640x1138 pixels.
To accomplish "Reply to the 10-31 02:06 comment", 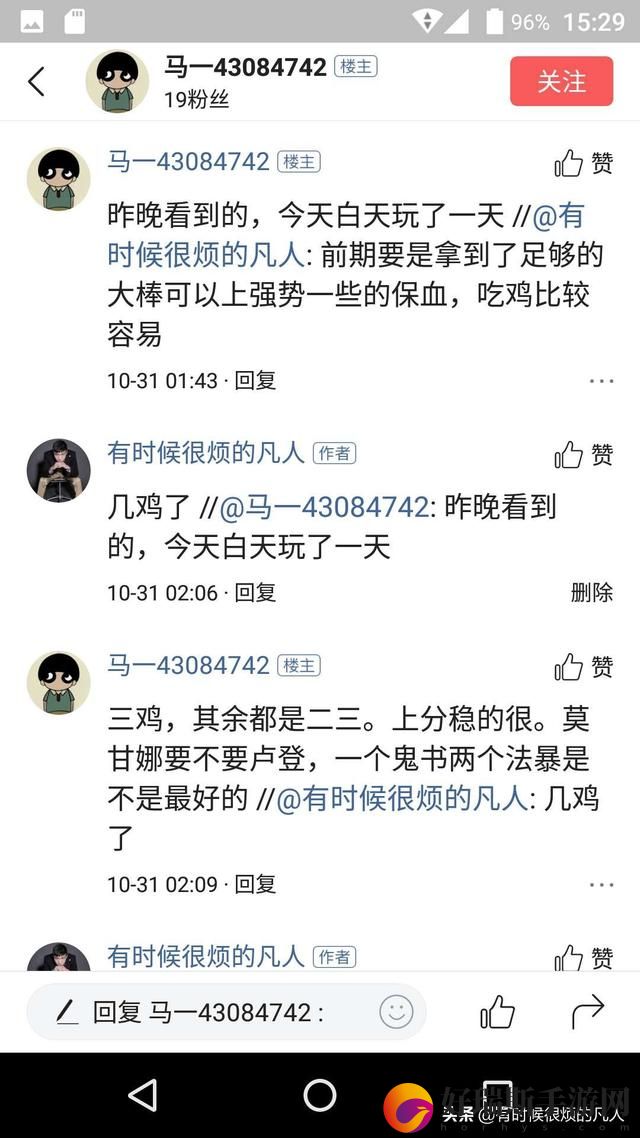I will [x=255, y=592].
